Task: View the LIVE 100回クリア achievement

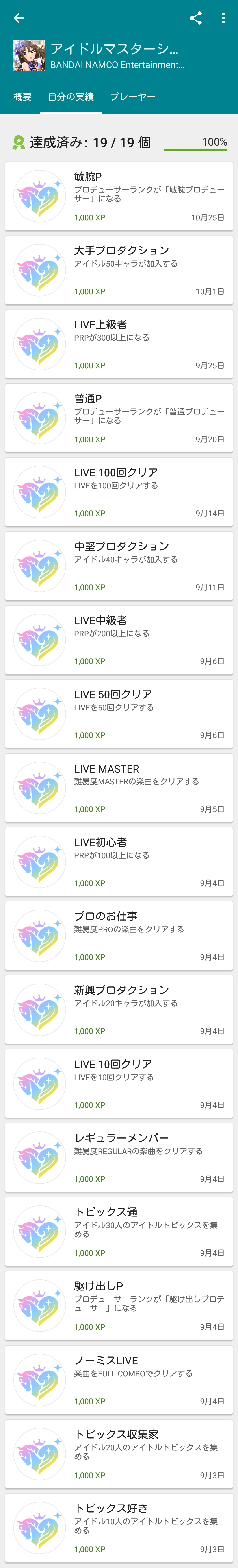Action: (x=119, y=492)
